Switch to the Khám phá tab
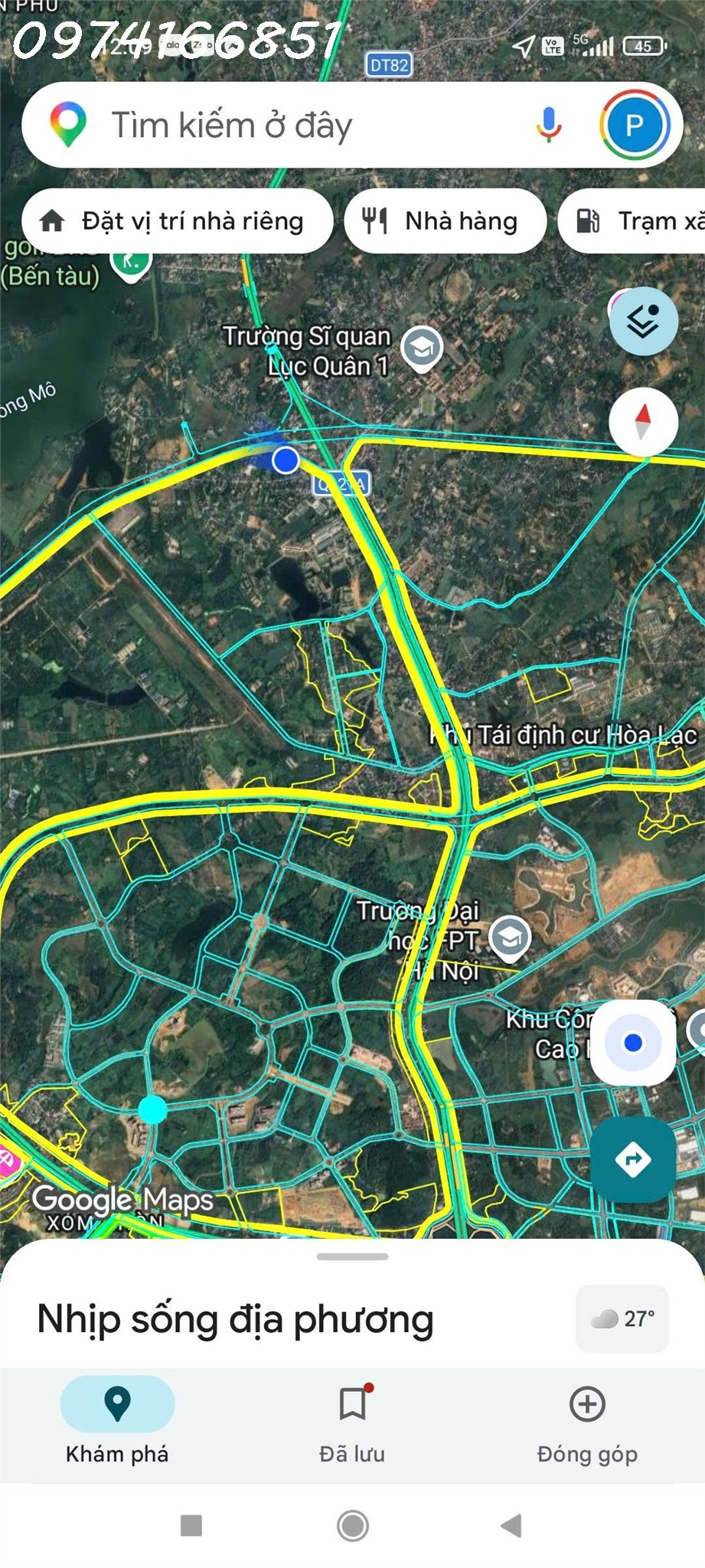The height and width of the screenshot is (1568, 705). pos(117,1421)
